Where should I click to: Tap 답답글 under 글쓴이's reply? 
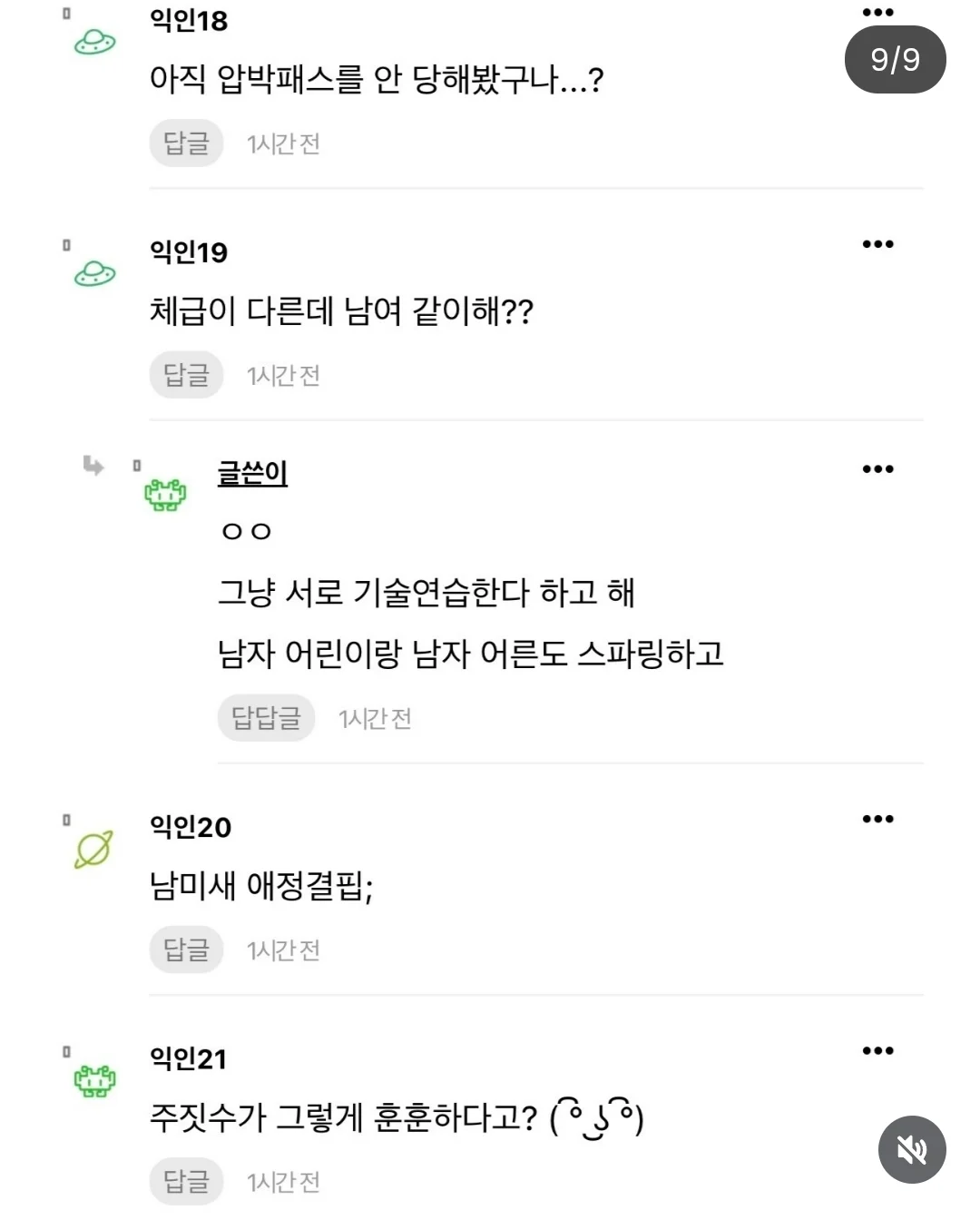266,718
